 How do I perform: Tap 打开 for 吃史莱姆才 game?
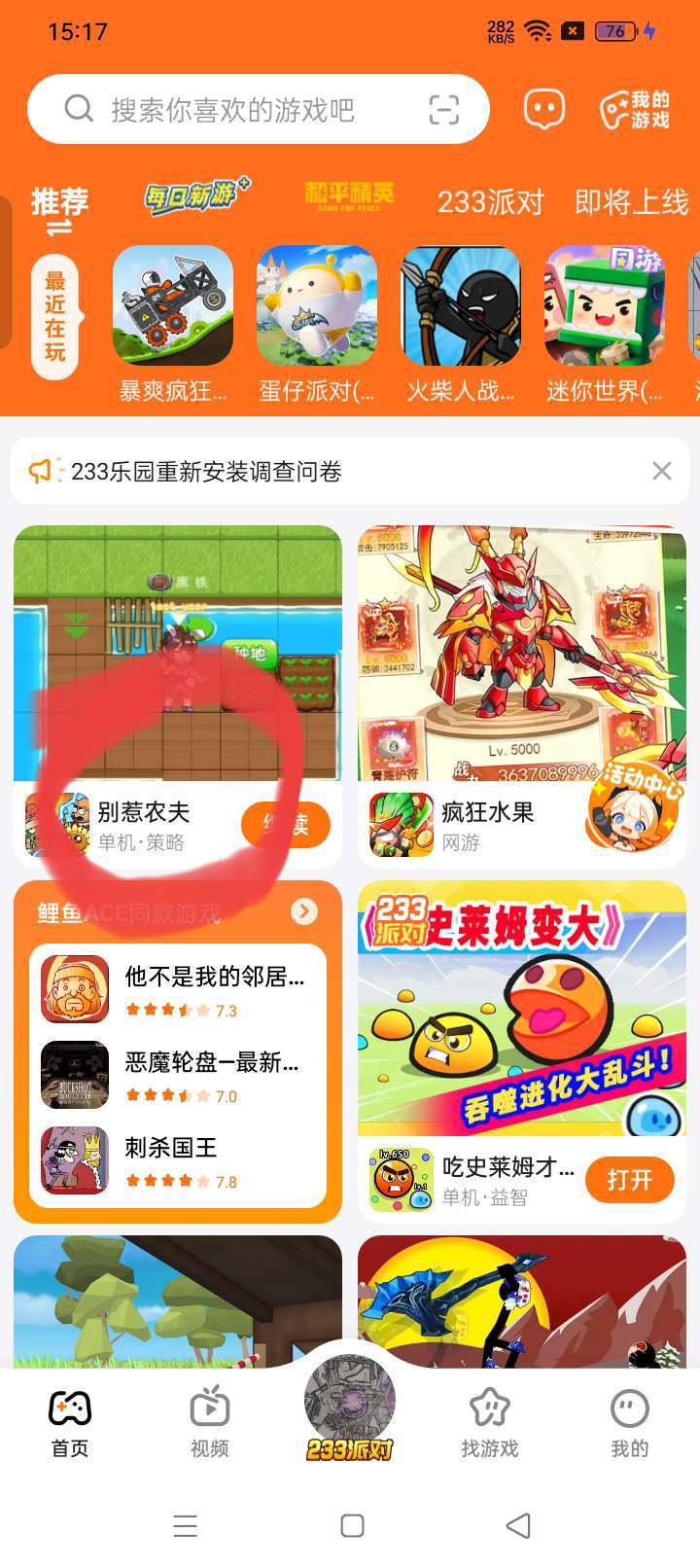pos(629,1180)
